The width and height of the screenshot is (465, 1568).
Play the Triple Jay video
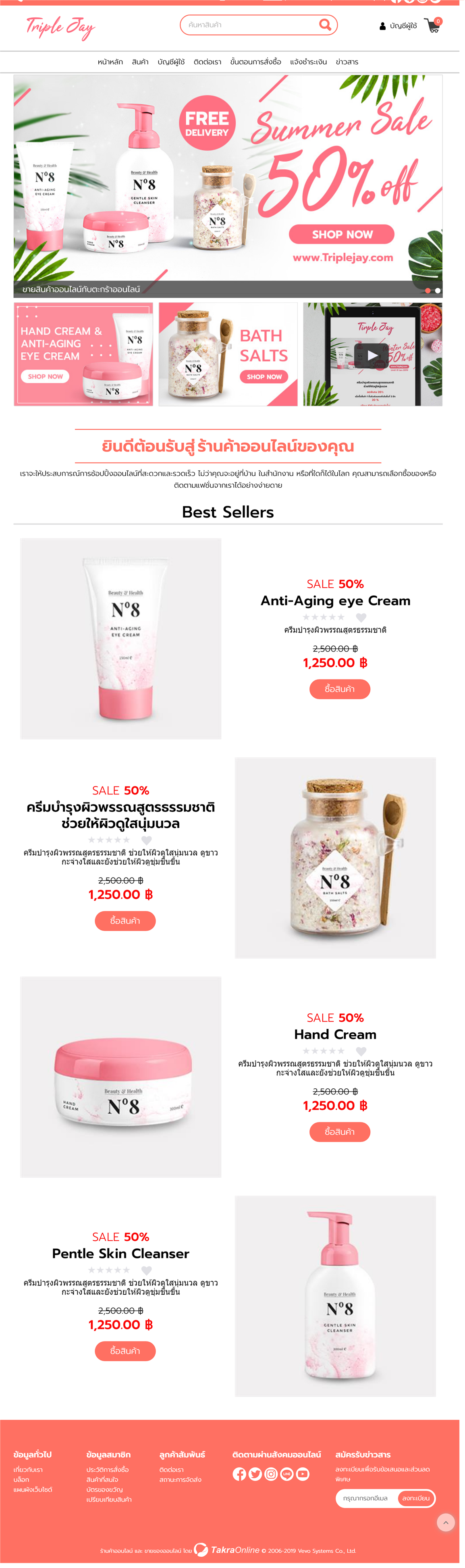(x=372, y=354)
